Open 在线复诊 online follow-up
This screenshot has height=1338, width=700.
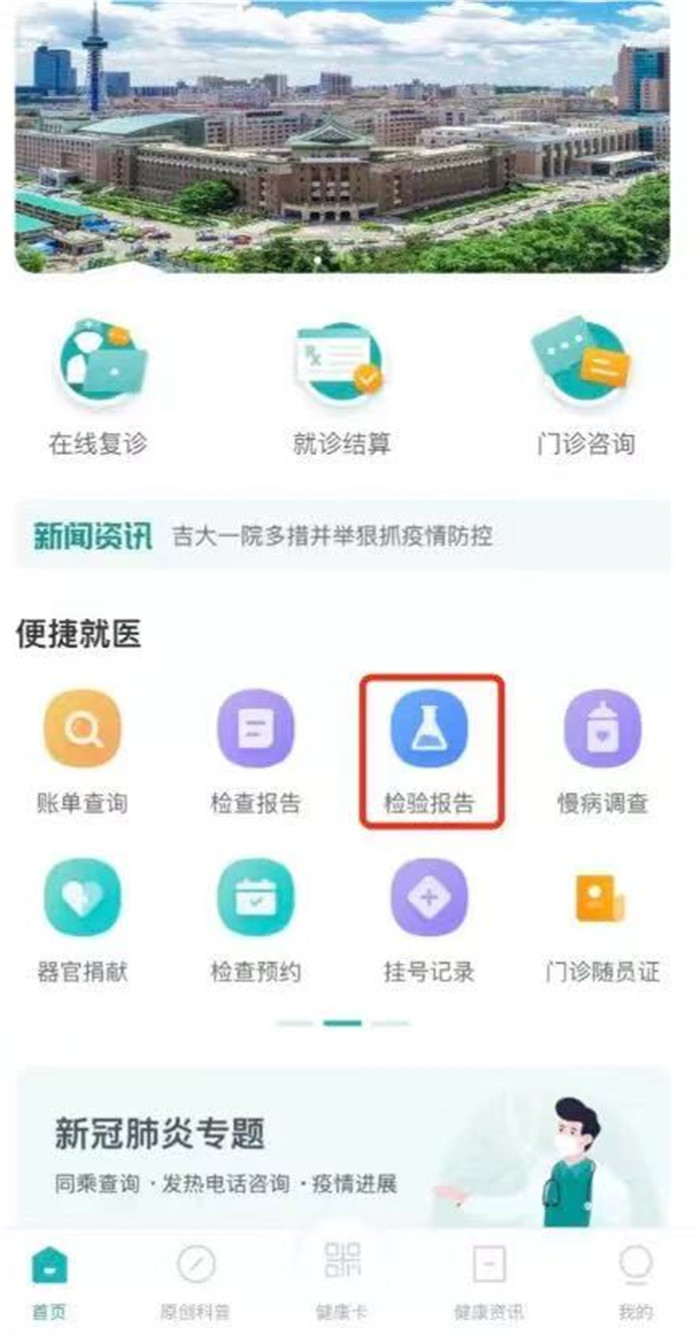pyautogui.click(x=98, y=385)
